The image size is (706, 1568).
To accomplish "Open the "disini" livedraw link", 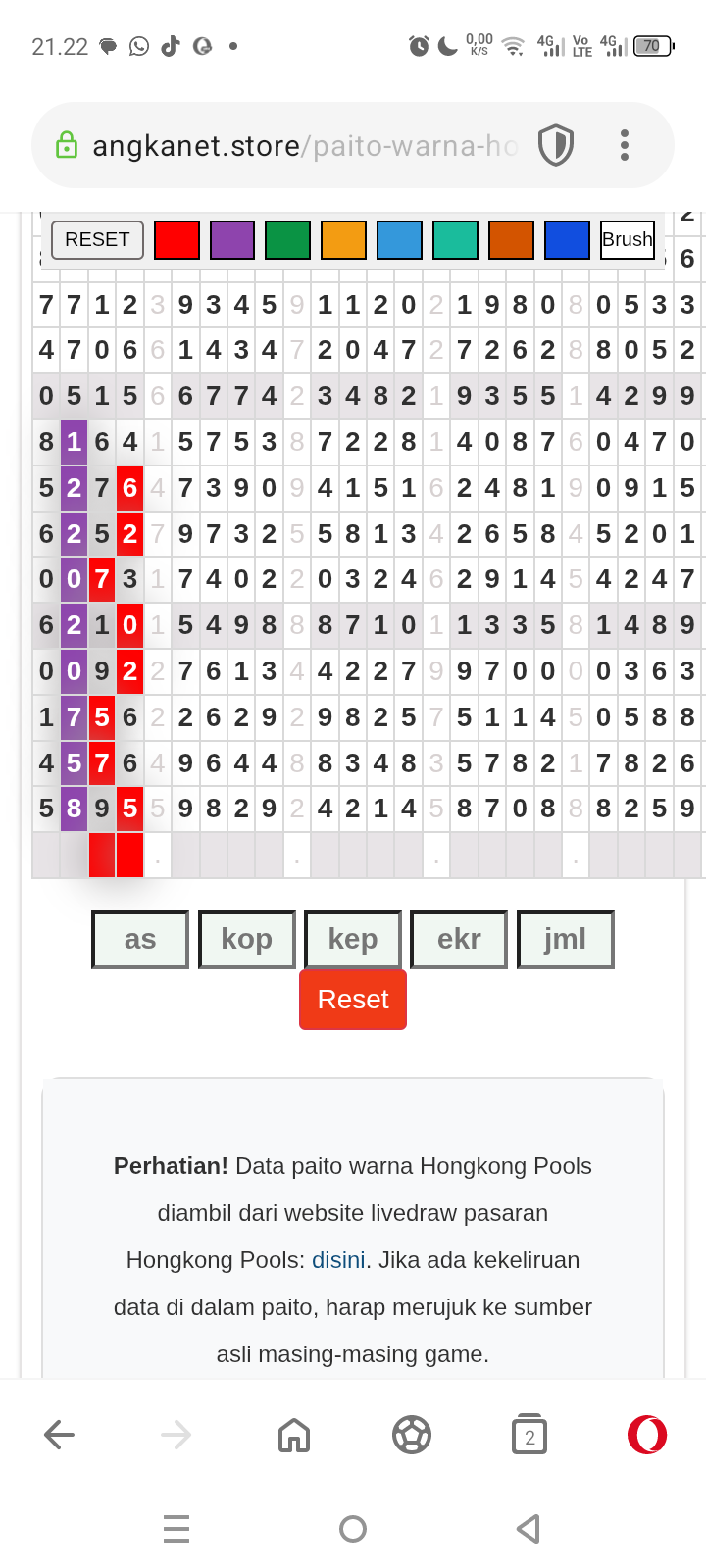I will click(x=338, y=1260).
